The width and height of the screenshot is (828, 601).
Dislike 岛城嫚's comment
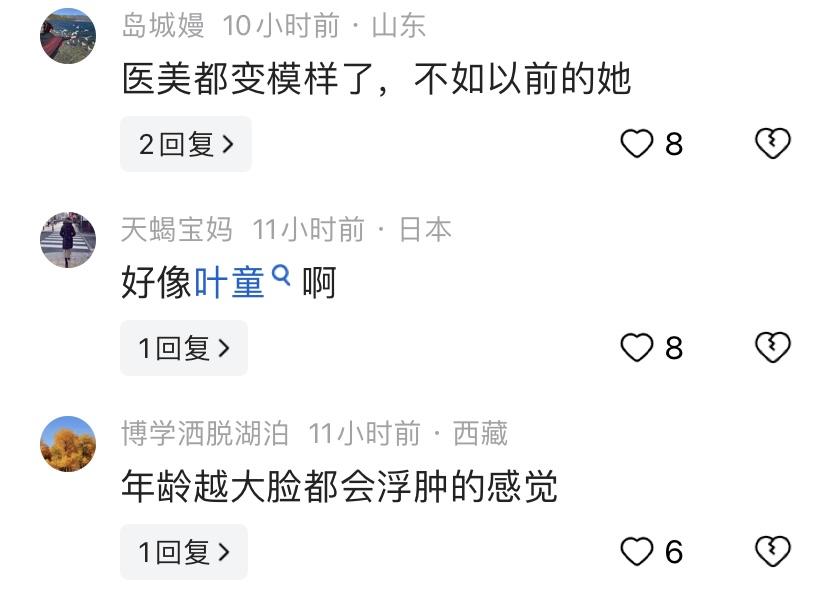click(x=772, y=144)
